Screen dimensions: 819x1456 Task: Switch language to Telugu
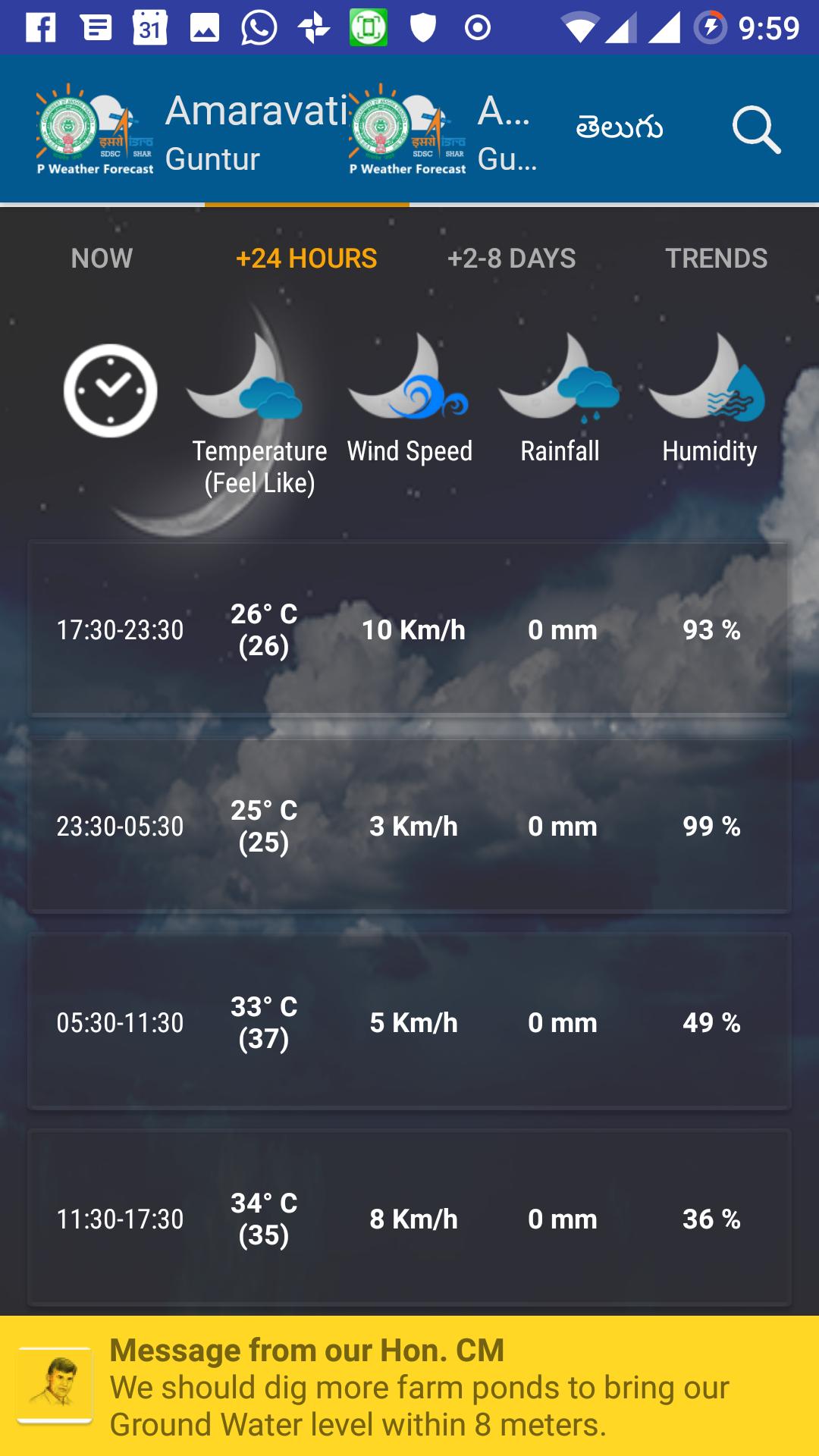[x=619, y=129]
